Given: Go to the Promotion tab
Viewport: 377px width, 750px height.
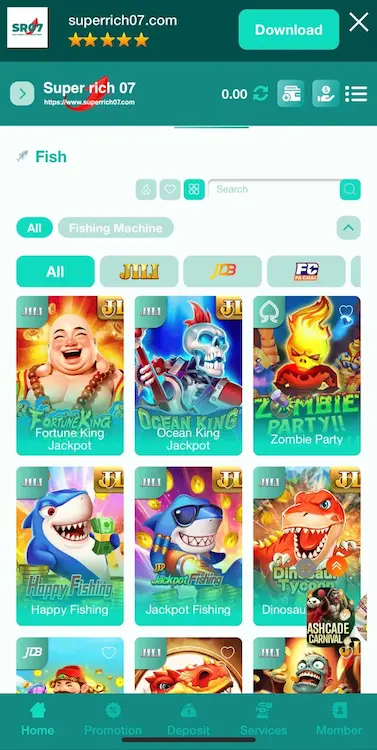Looking at the screenshot, I should 113,719.
